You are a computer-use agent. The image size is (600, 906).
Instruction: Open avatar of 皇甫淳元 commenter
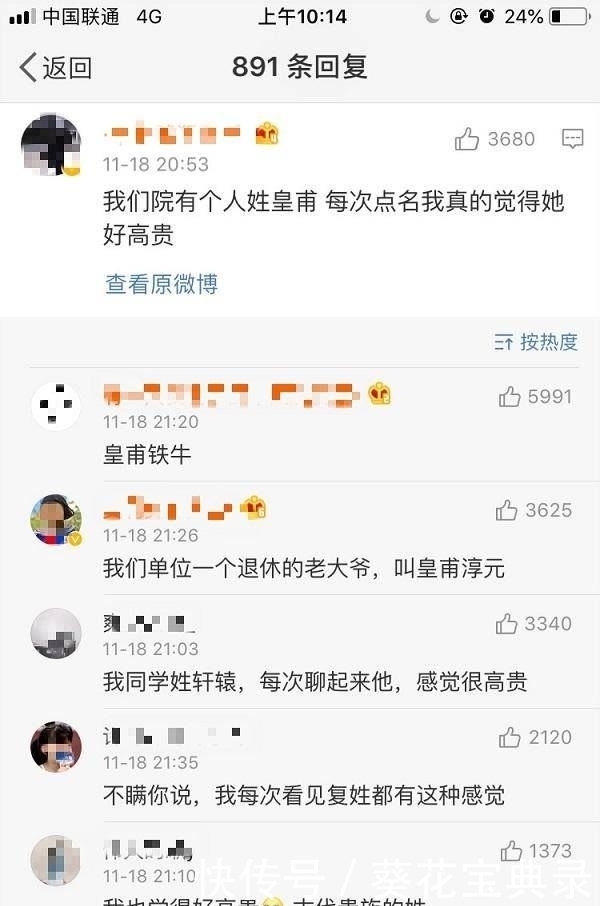pyautogui.click(x=55, y=519)
